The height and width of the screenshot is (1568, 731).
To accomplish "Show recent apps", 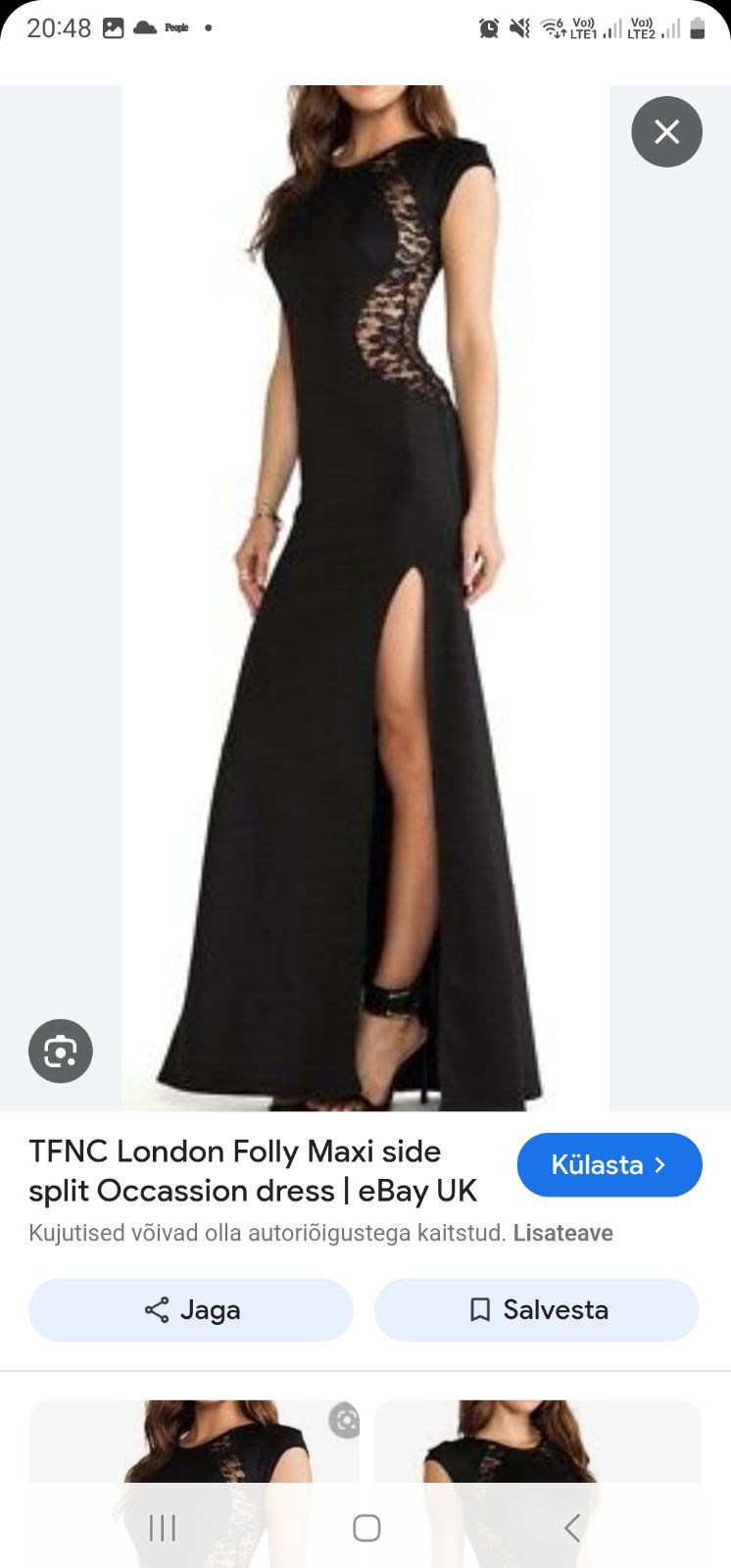I will click(x=162, y=1527).
